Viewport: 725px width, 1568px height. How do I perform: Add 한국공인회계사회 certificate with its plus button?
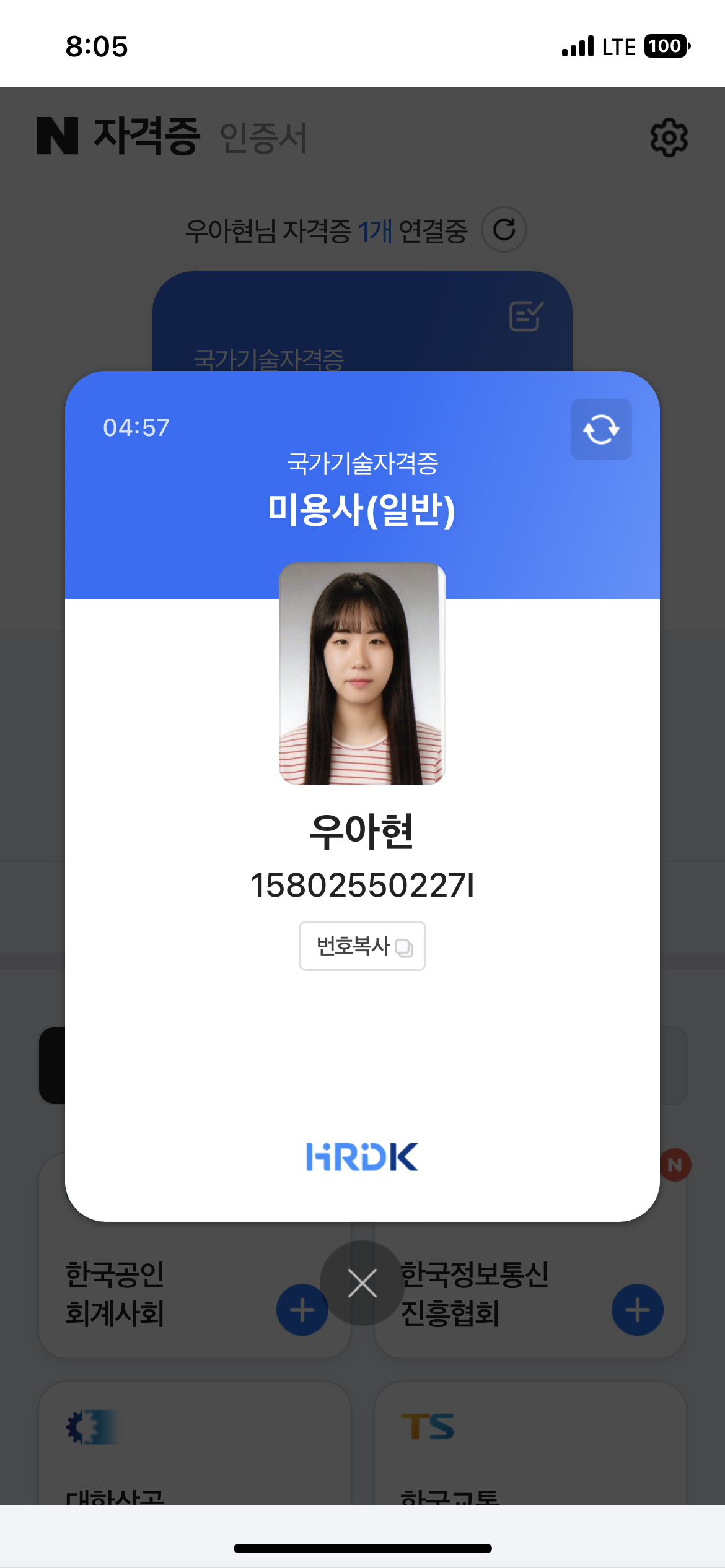click(302, 1310)
